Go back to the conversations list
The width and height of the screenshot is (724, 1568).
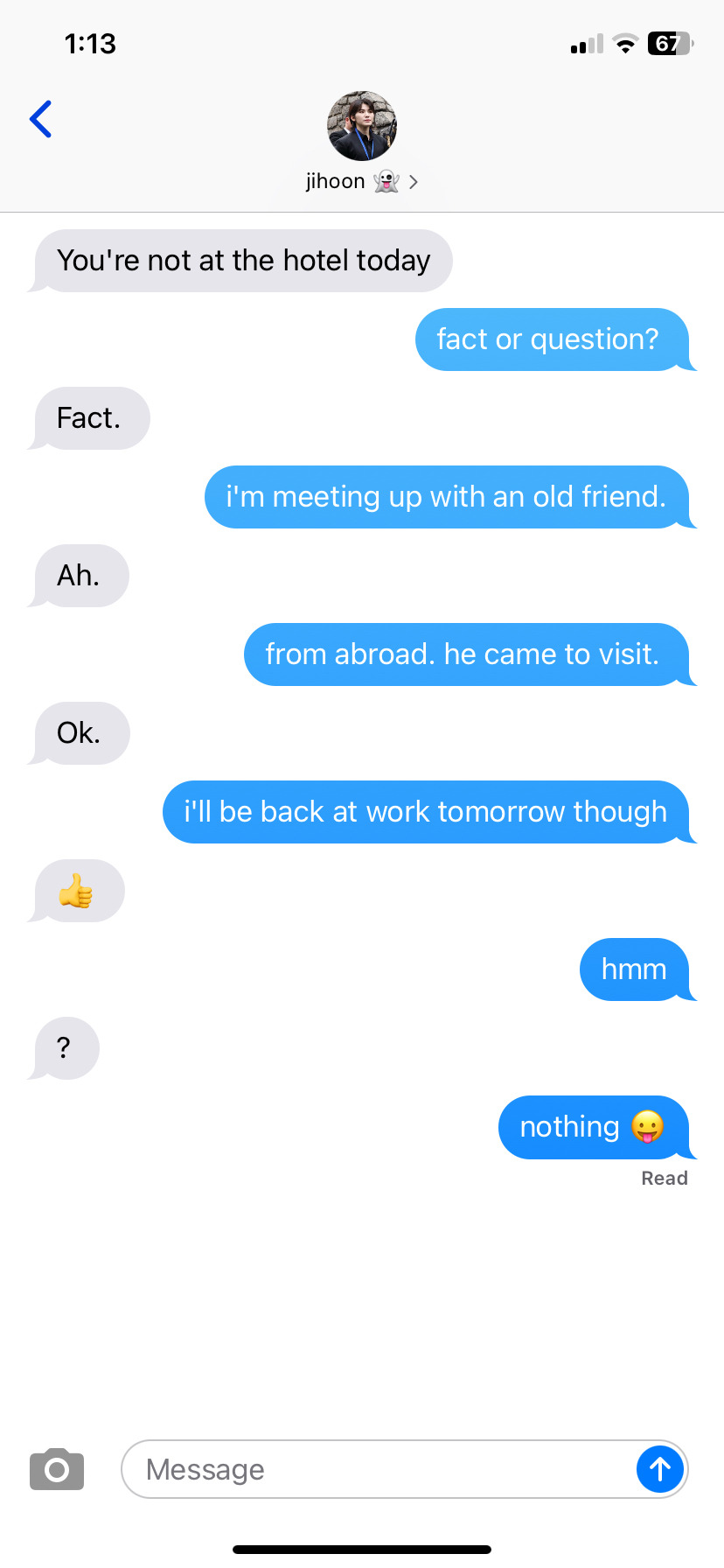tap(41, 120)
